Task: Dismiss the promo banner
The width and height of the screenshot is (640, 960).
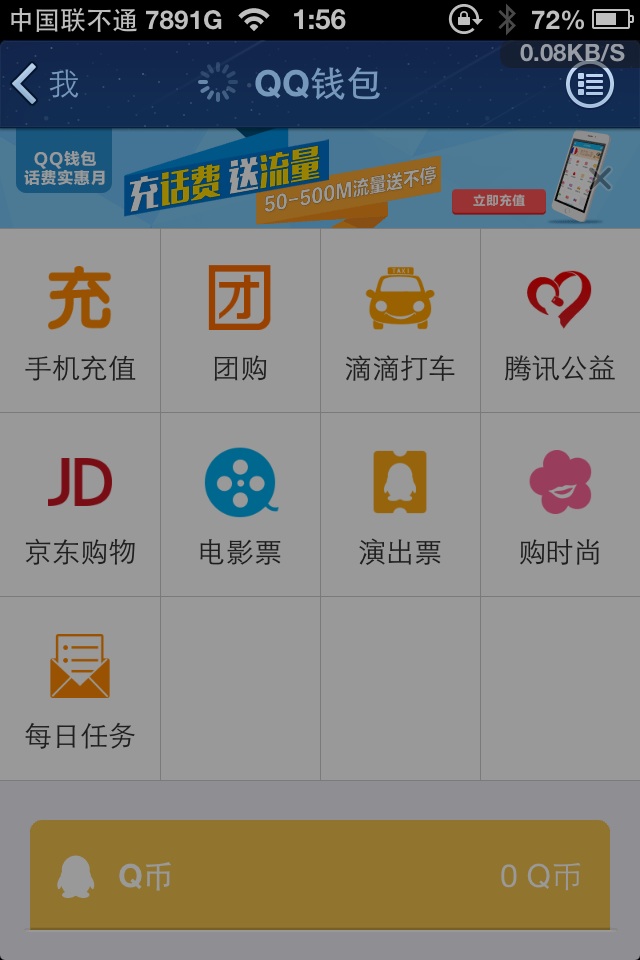Action: 601,179
